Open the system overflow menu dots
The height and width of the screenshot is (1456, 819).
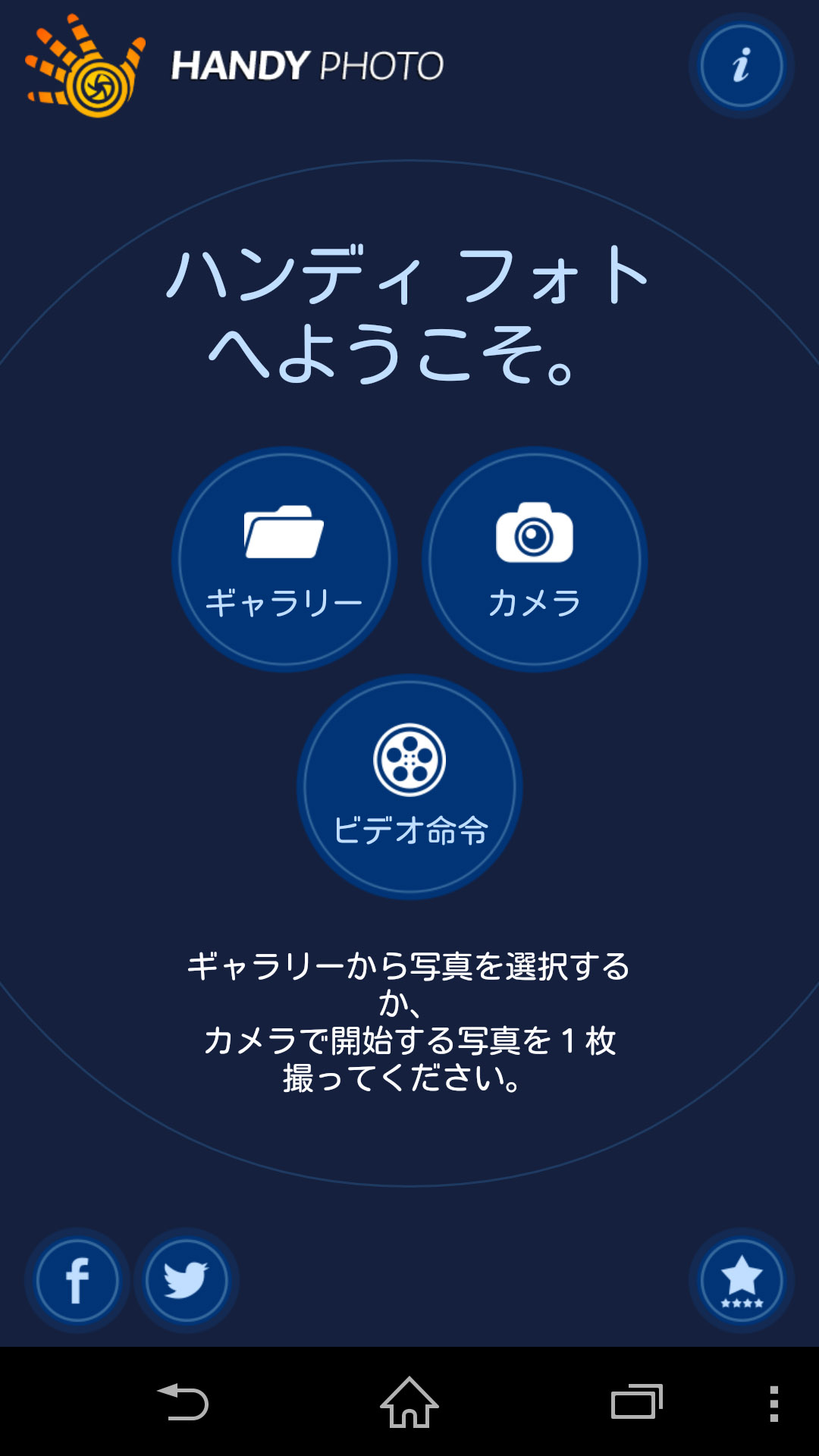[773, 1402]
